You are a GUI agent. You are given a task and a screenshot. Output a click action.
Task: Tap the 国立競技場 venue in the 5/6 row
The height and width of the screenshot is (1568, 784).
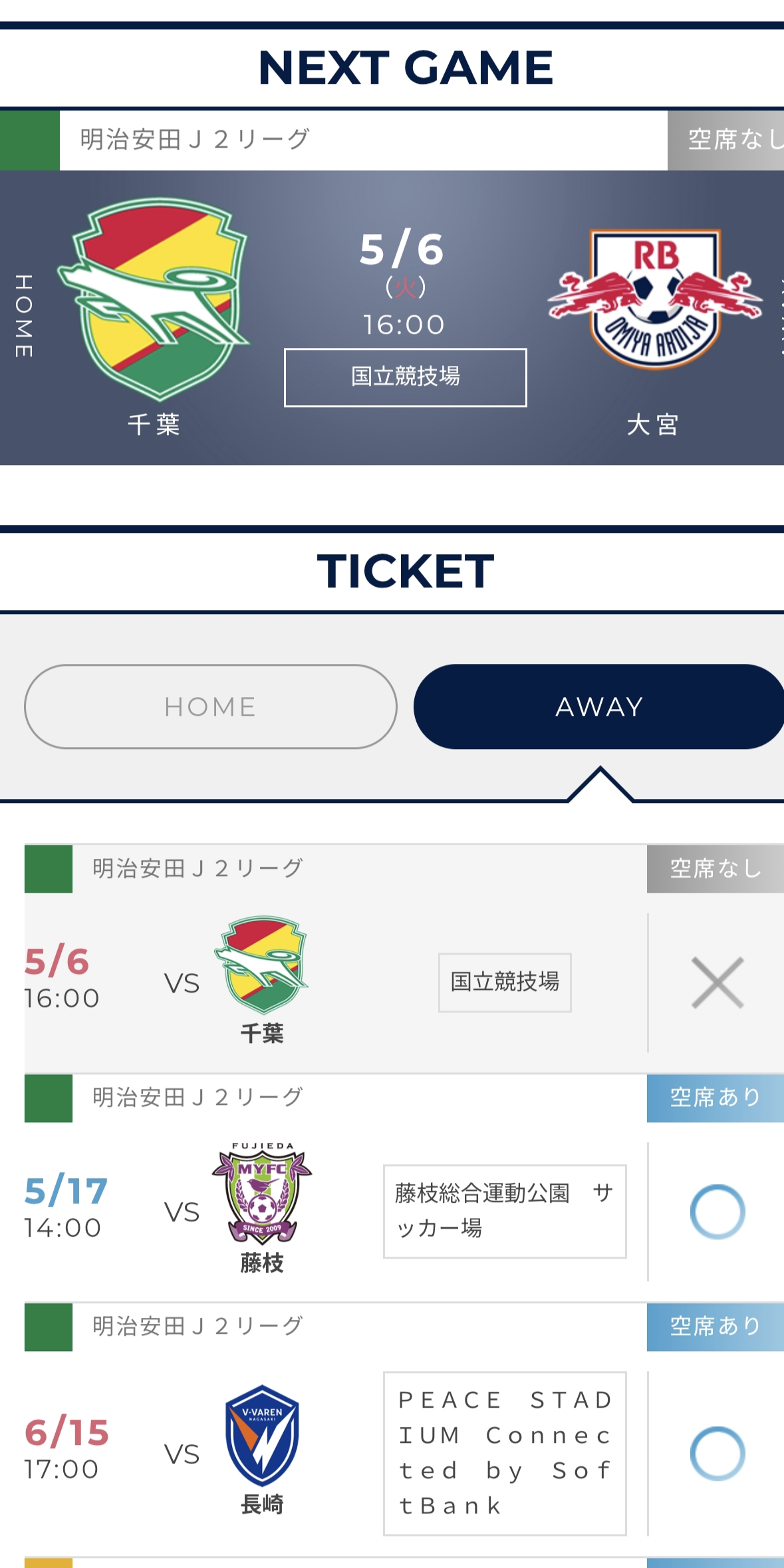click(505, 983)
